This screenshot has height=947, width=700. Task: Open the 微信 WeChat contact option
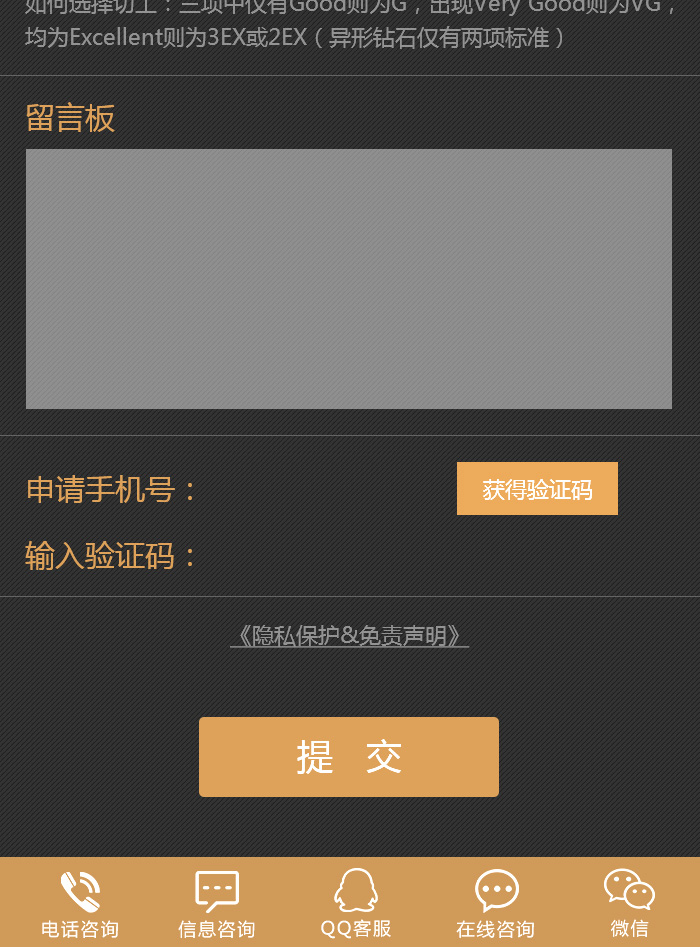point(629,903)
